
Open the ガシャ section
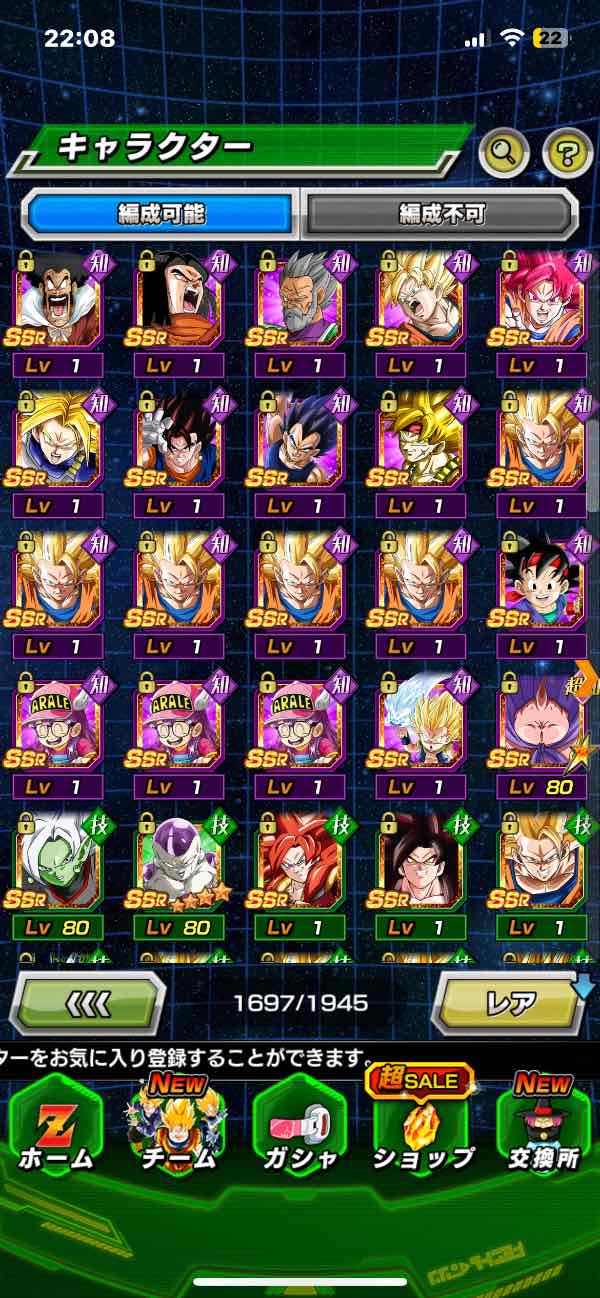[299, 1128]
